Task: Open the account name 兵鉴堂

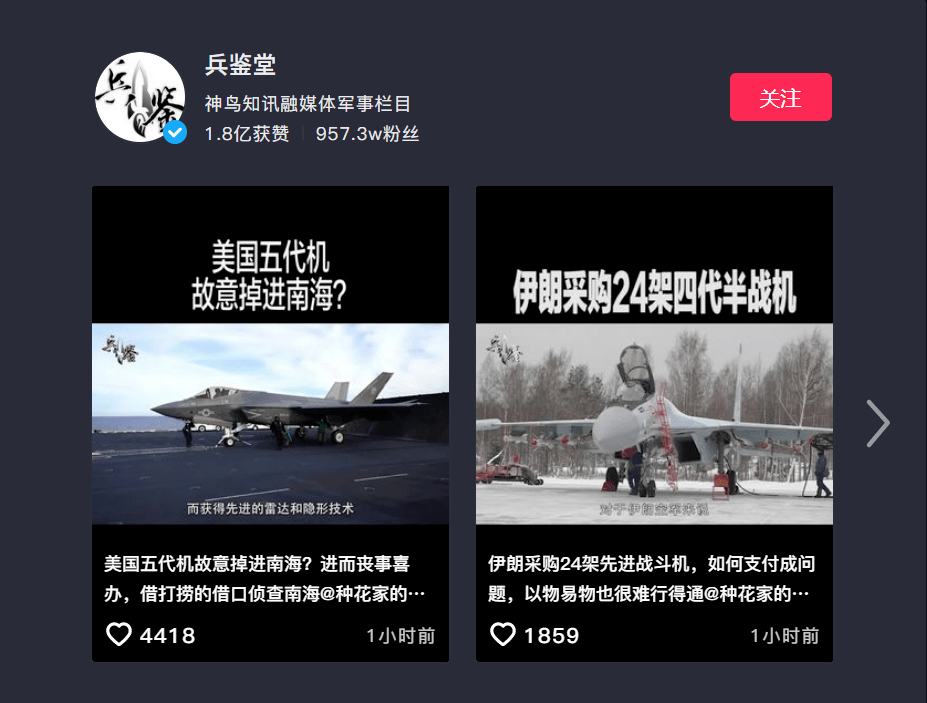Action: [240, 66]
